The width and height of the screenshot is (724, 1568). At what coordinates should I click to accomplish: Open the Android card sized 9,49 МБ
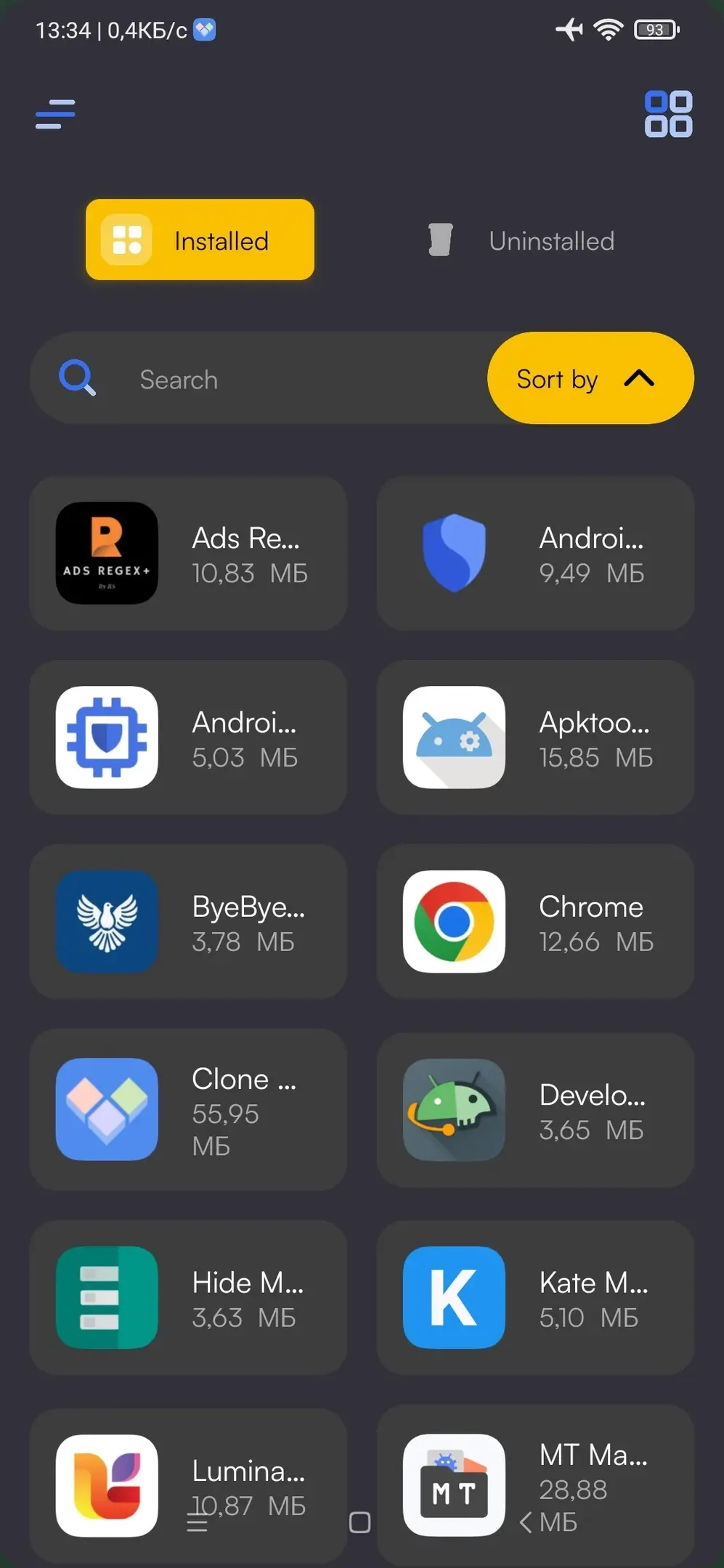coord(535,553)
